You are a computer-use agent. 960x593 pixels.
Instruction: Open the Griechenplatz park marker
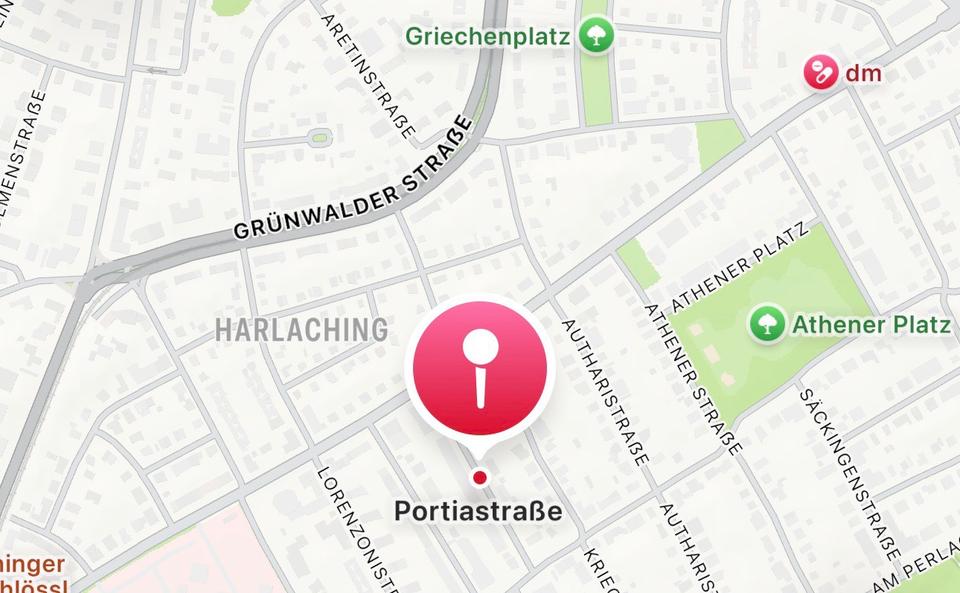click(597, 38)
